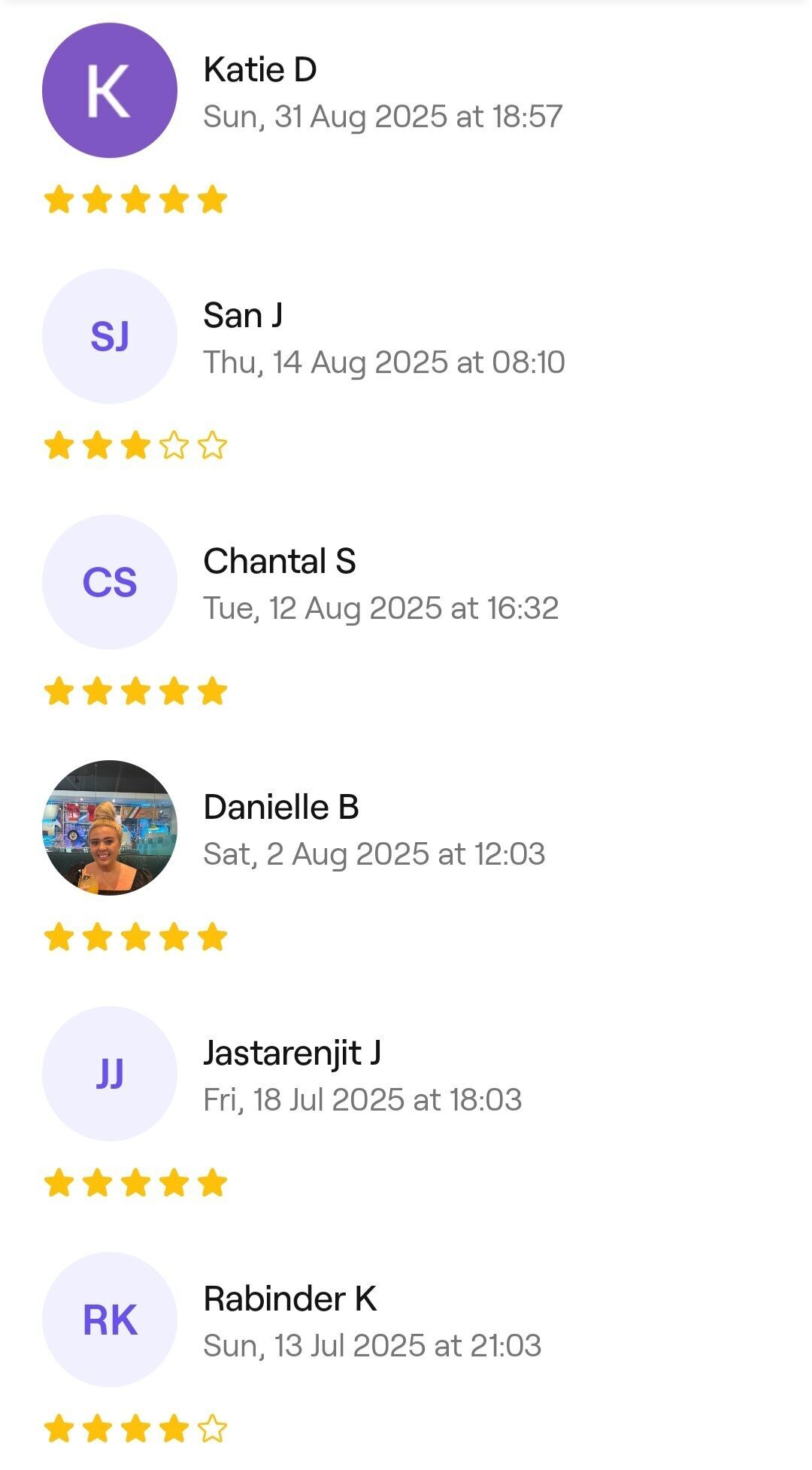
Task: Open Rabinder K's reviewer avatar
Action: pos(110,1320)
